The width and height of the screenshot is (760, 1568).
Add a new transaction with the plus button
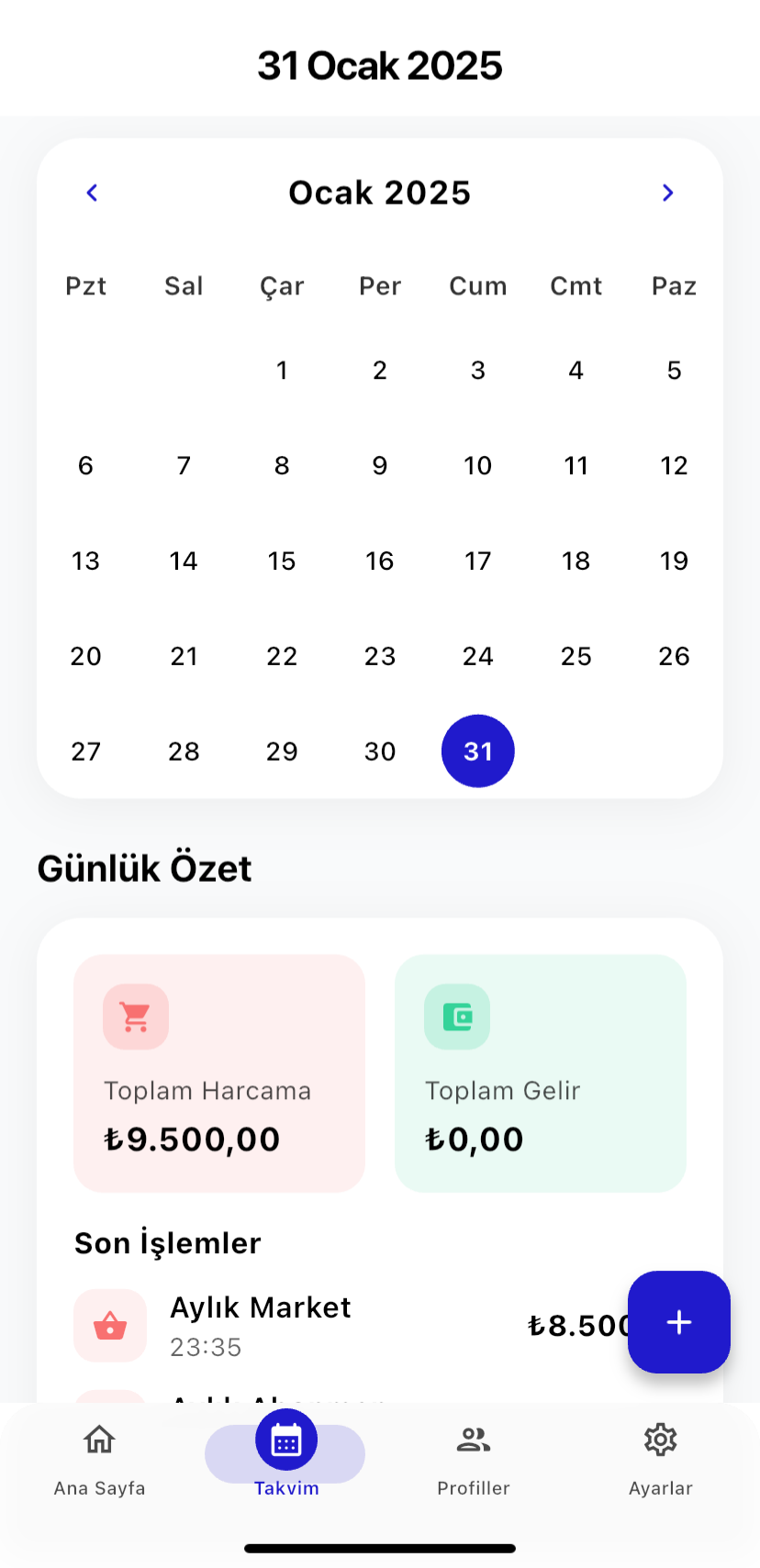678,1321
